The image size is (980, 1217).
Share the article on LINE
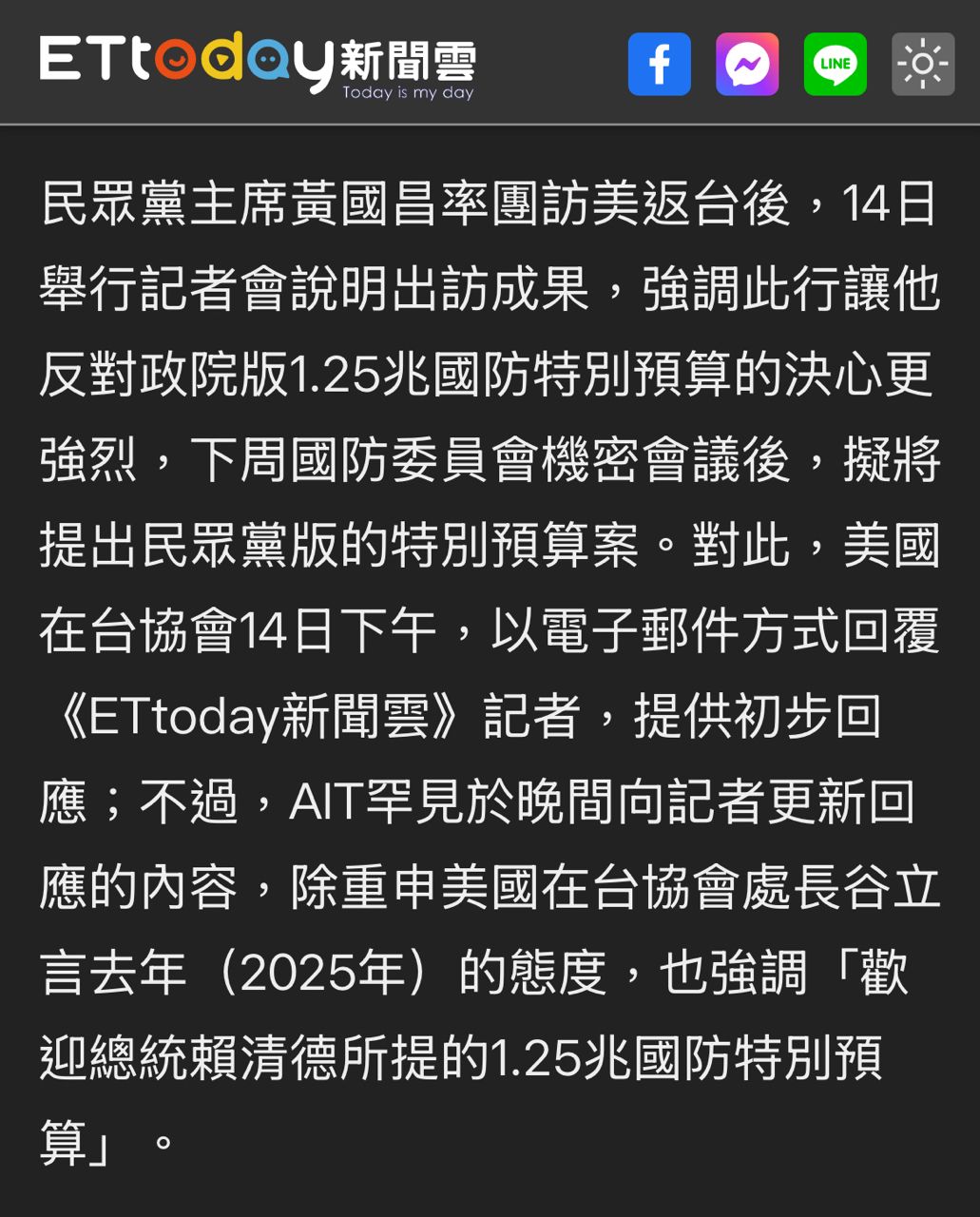point(835,64)
